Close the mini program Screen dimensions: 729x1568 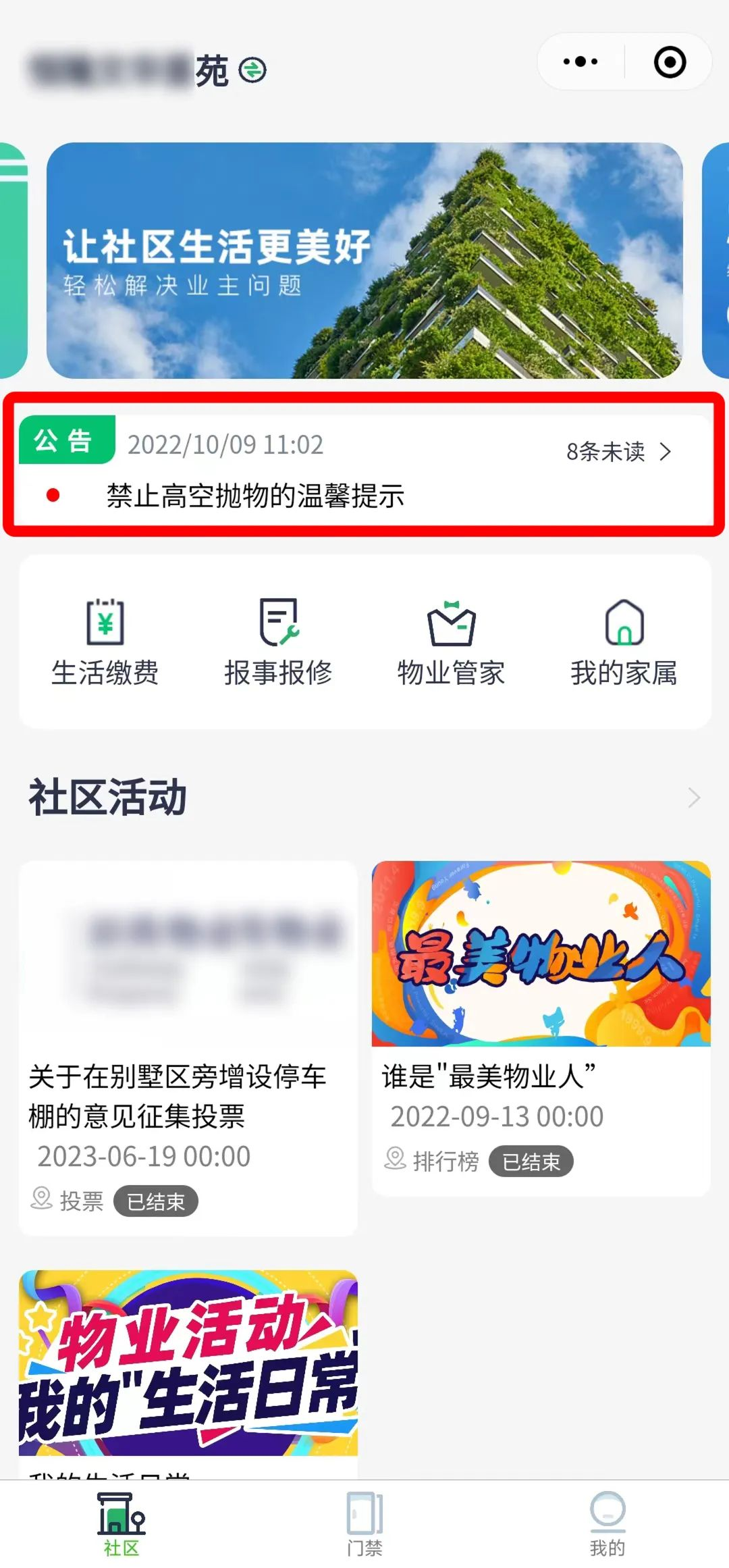tap(670, 62)
